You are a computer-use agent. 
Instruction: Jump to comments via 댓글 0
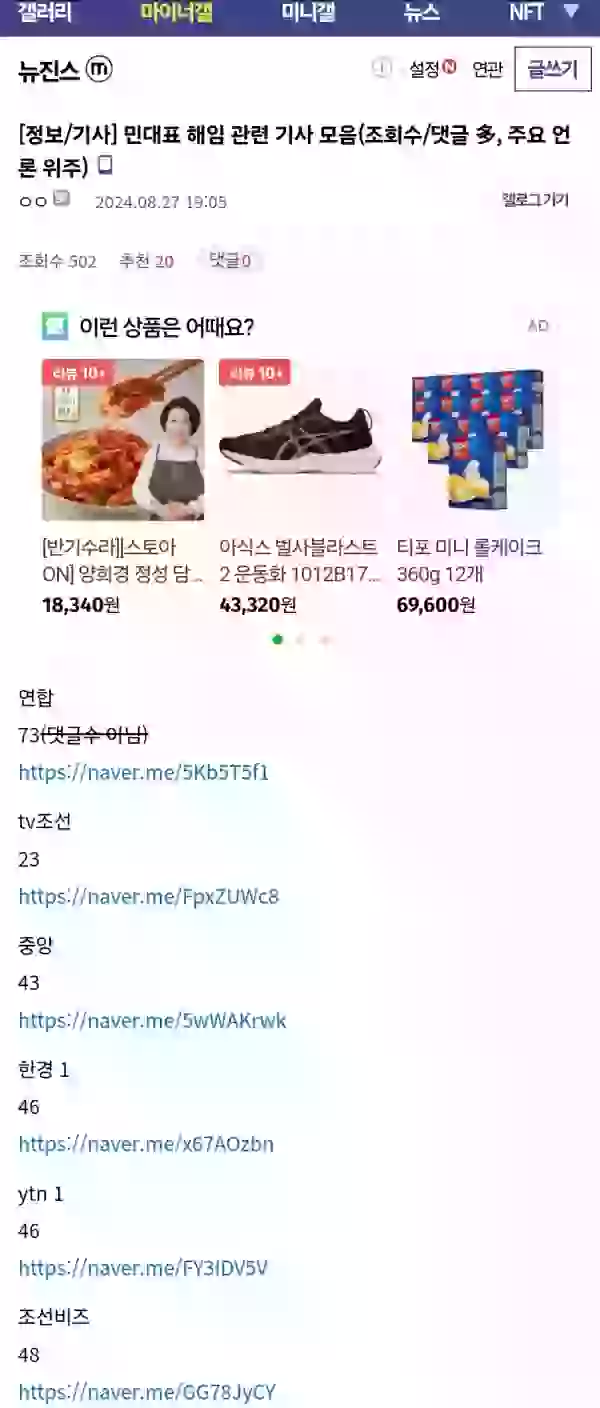[x=230, y=261]
